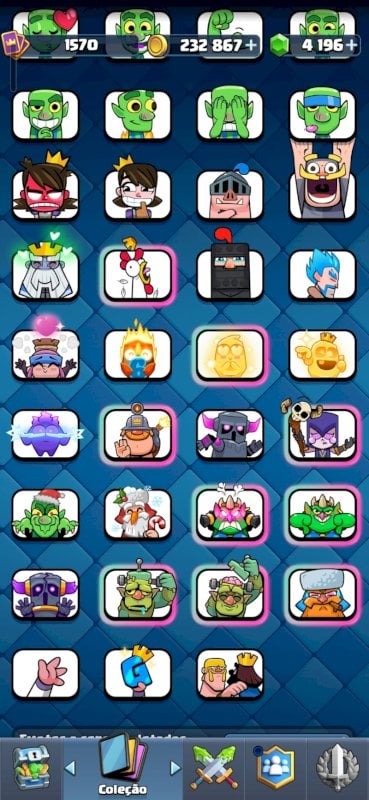
Task: Choose the blue letter G emote
Action: click(138, 673)
